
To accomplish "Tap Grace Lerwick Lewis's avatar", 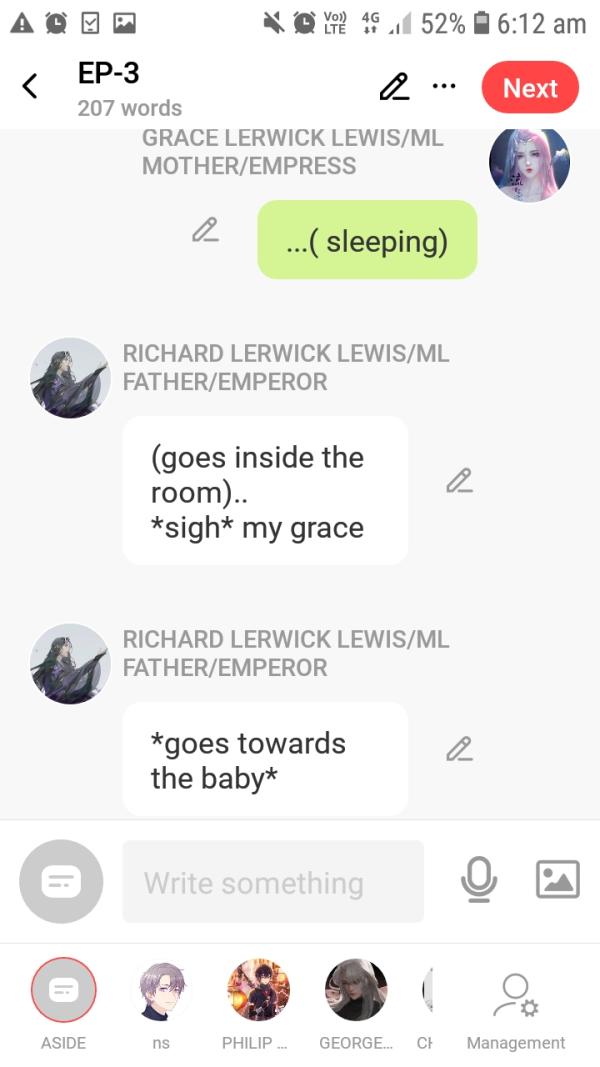I will tap(529, 162).
